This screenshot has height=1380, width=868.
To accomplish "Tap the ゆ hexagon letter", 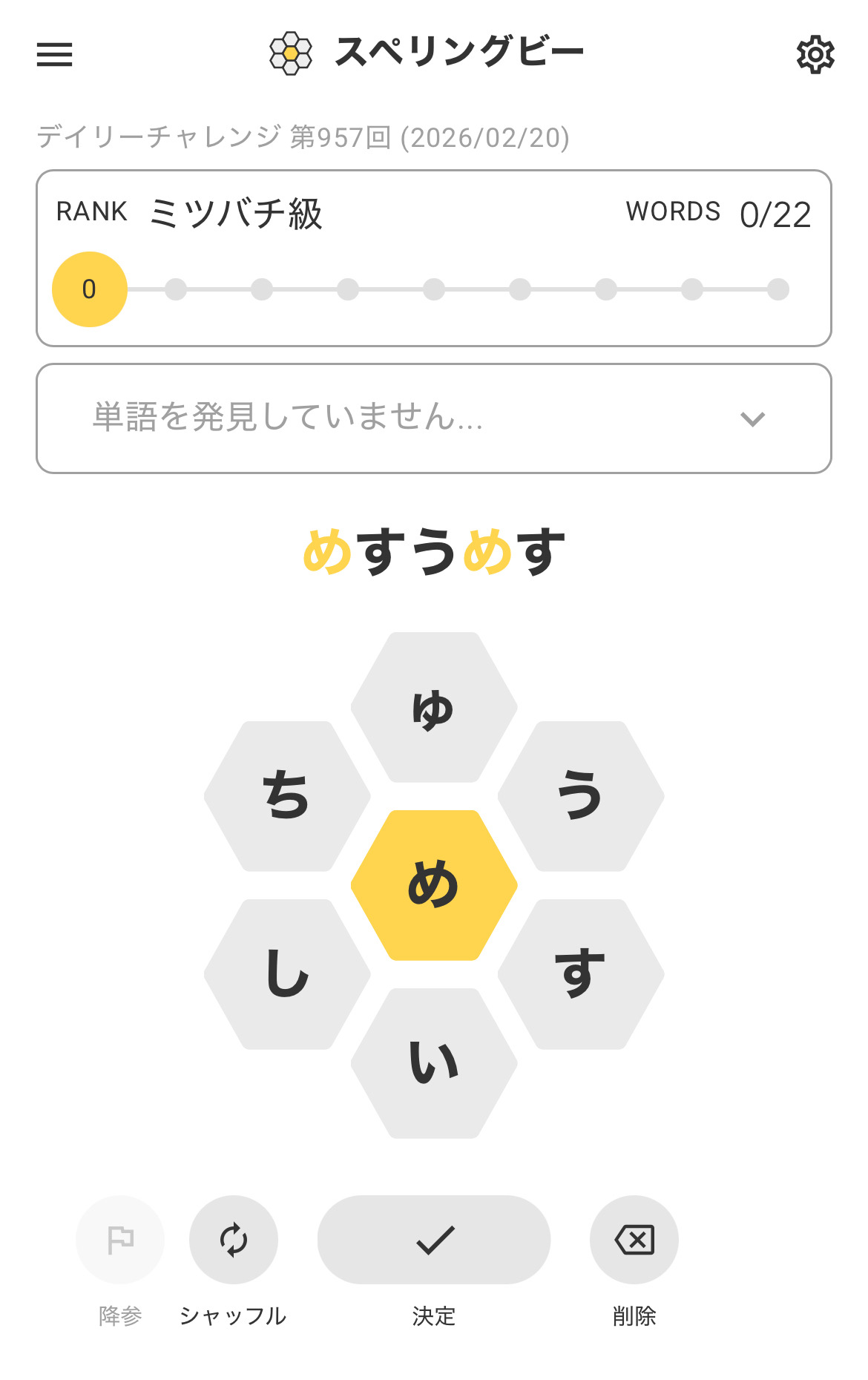I will coord(434,708).
